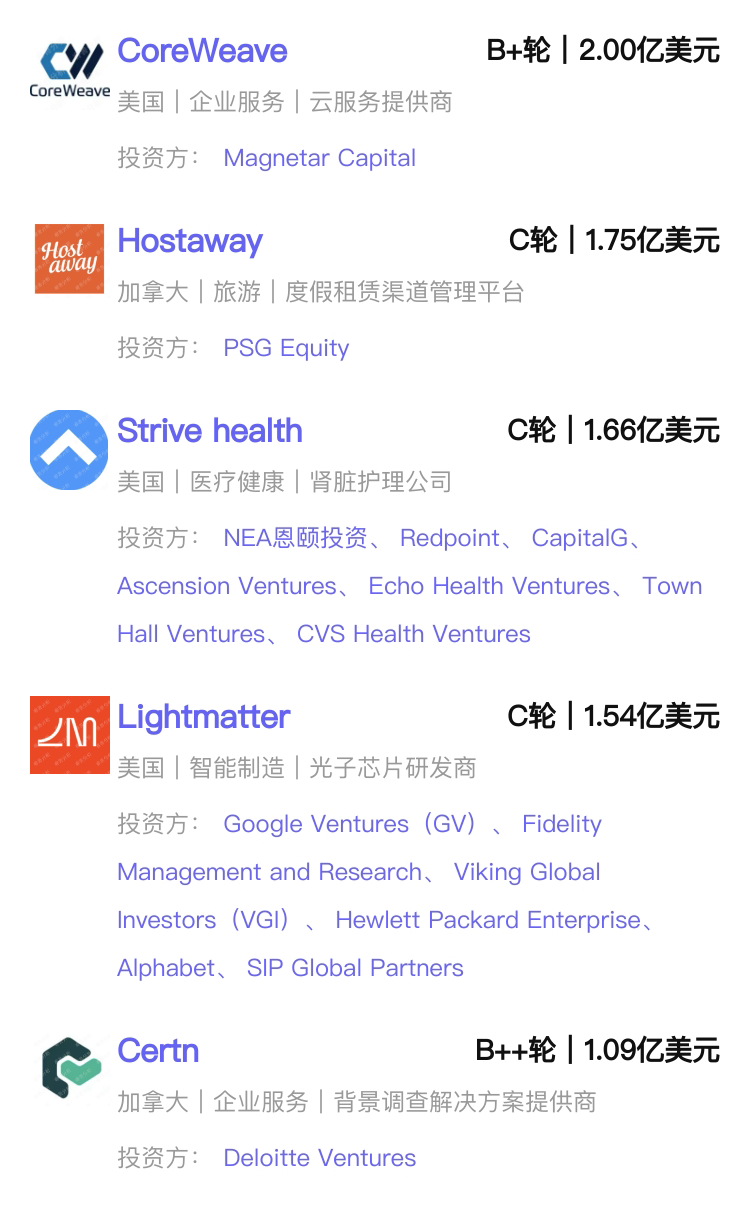Select the Alphabet investor link

click(x=166, y=968)
